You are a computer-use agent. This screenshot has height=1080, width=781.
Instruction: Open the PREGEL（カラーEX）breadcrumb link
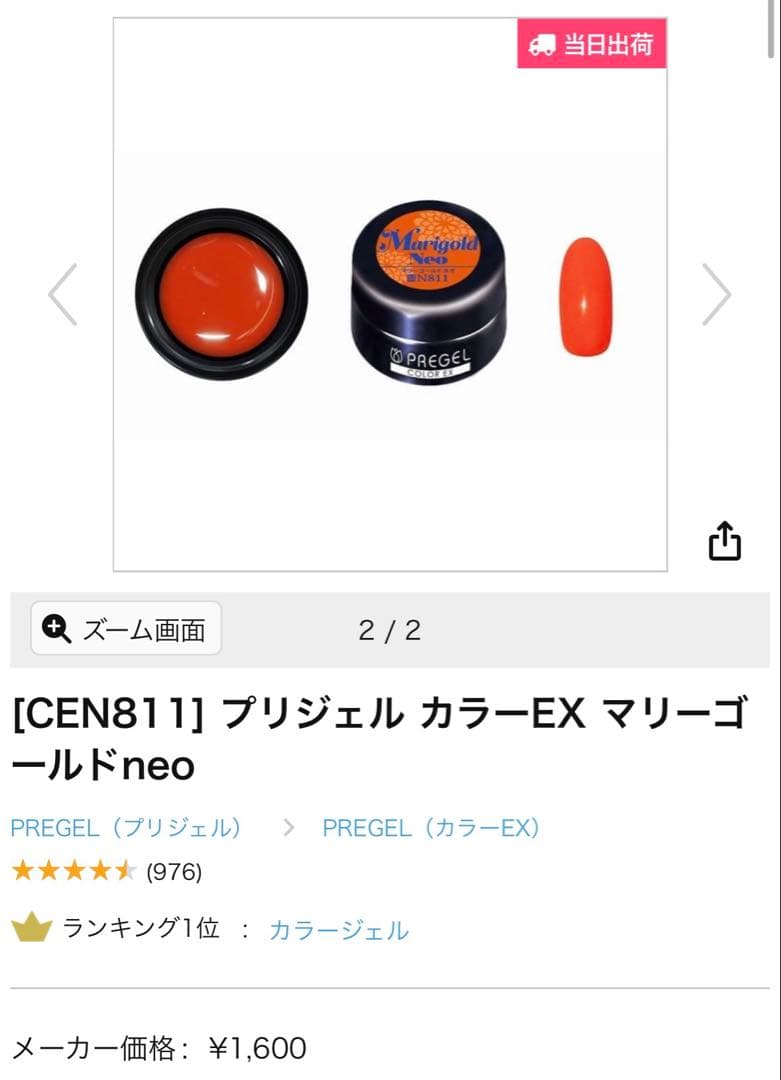coord(432,828)
